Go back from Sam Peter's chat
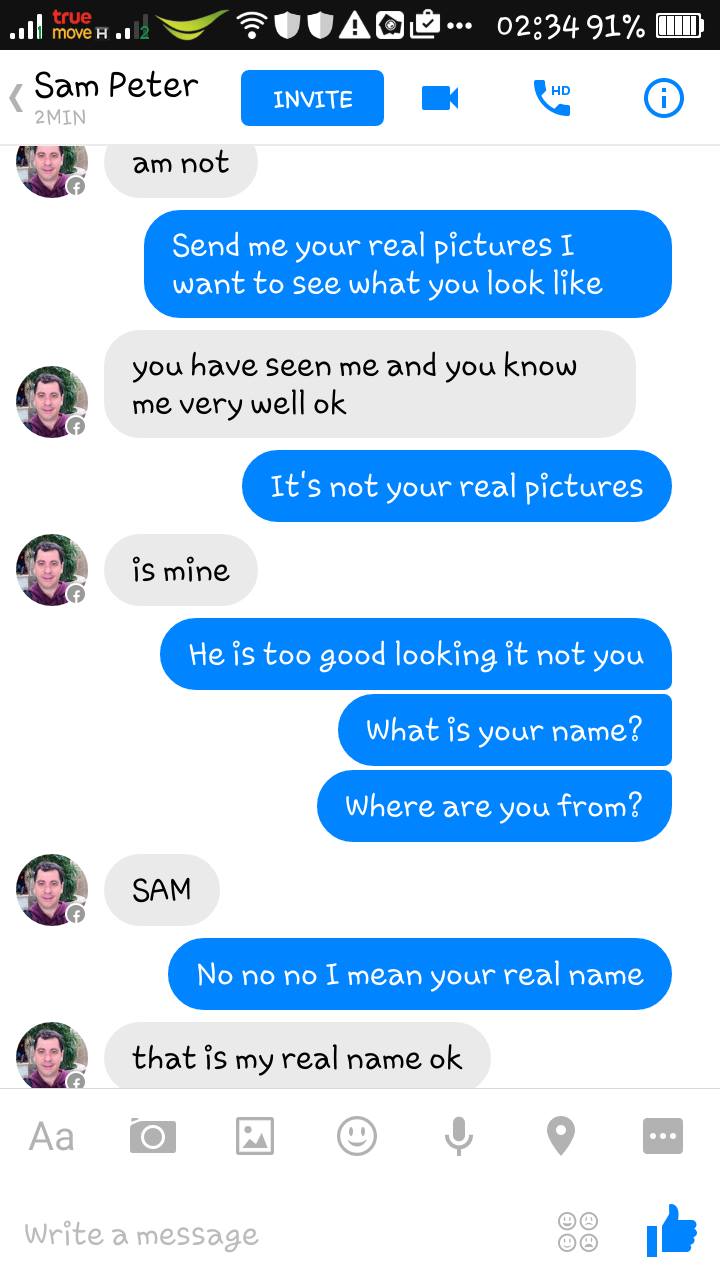720x1280 pixels. (15, 98)
